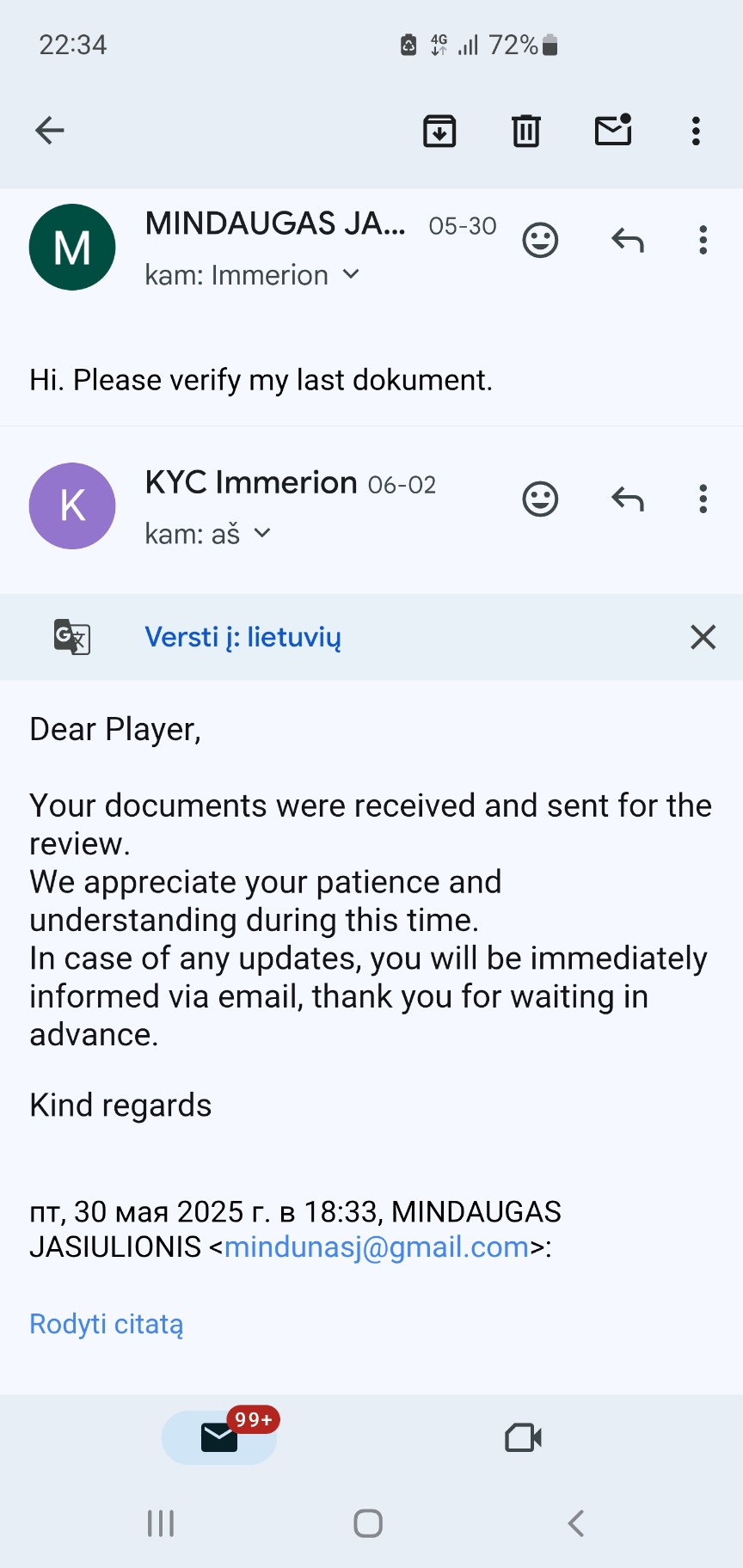Expand recipient details 'kam: aš'
The width and height of the screenshot is (743, 1568).
(x=208, y=534)
